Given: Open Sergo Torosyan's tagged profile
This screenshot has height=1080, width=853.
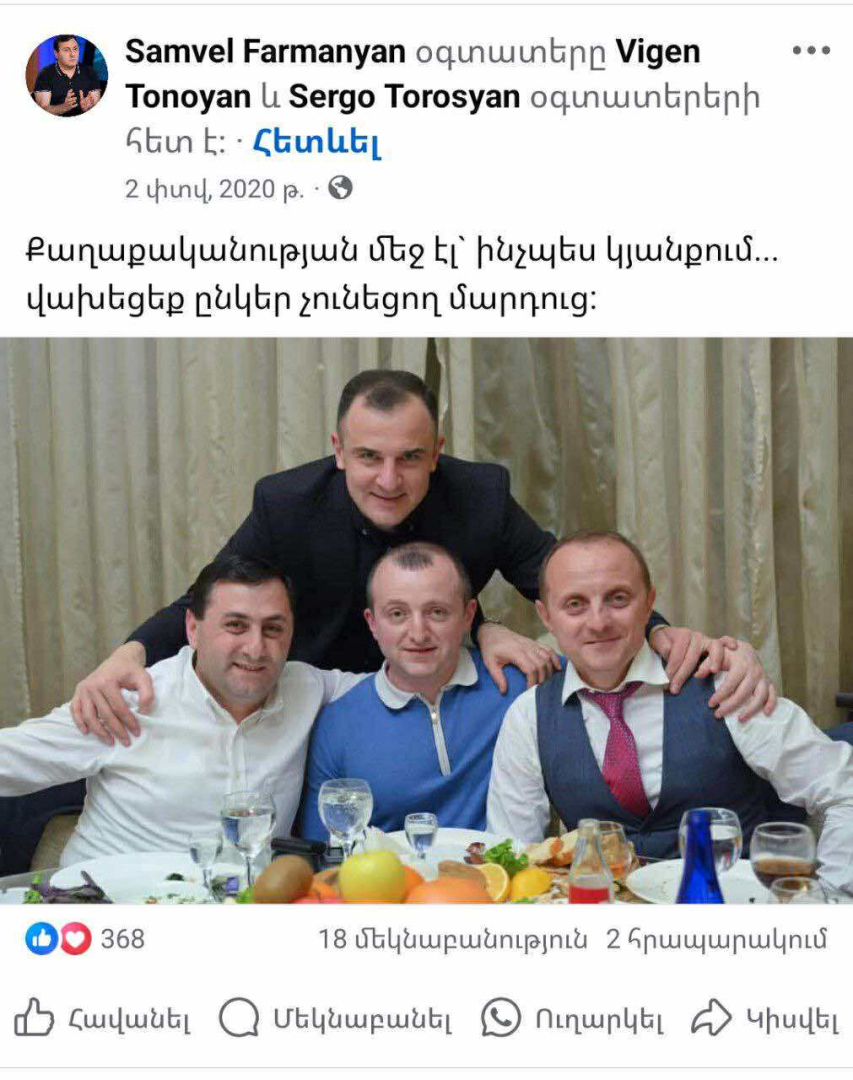Looking at the screenshot, I should [x=404, y=97].
